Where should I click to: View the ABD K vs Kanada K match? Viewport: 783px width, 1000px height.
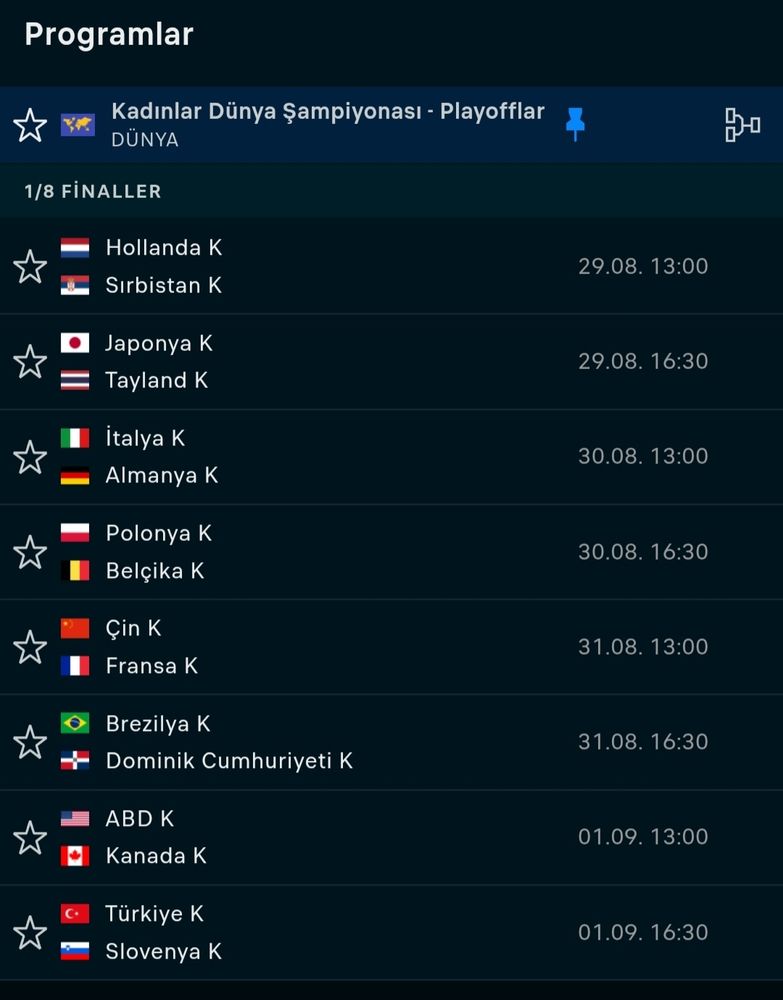[392, 837]
